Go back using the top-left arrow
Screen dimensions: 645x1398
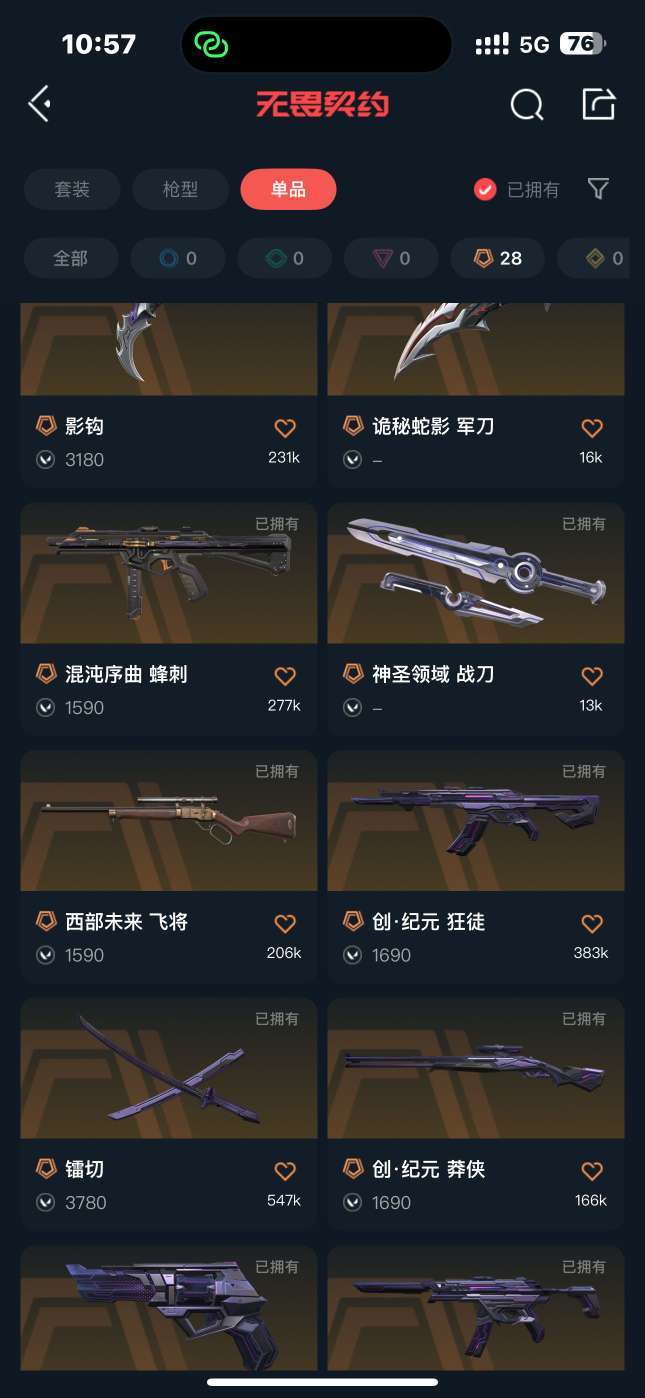click(39, 104)
